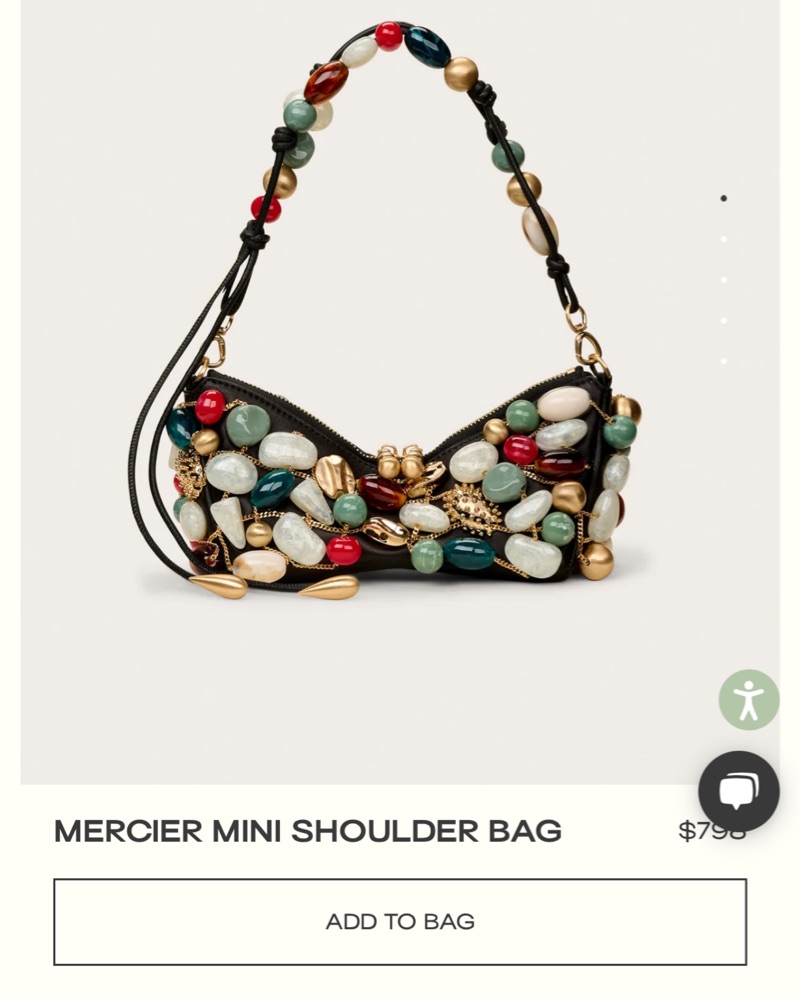Add the Mercier bag to your bag

coord(400,921)
